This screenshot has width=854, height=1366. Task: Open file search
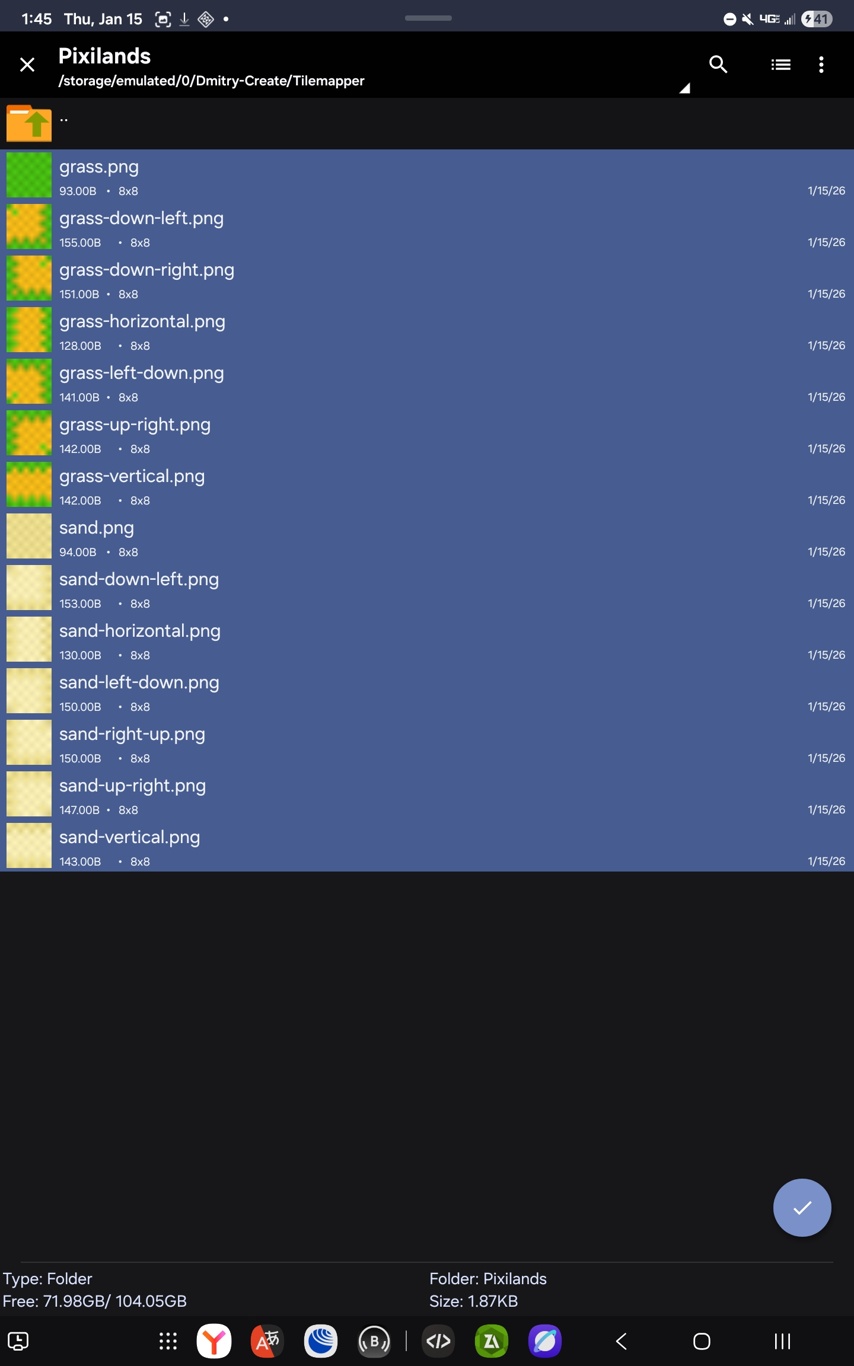718,65
